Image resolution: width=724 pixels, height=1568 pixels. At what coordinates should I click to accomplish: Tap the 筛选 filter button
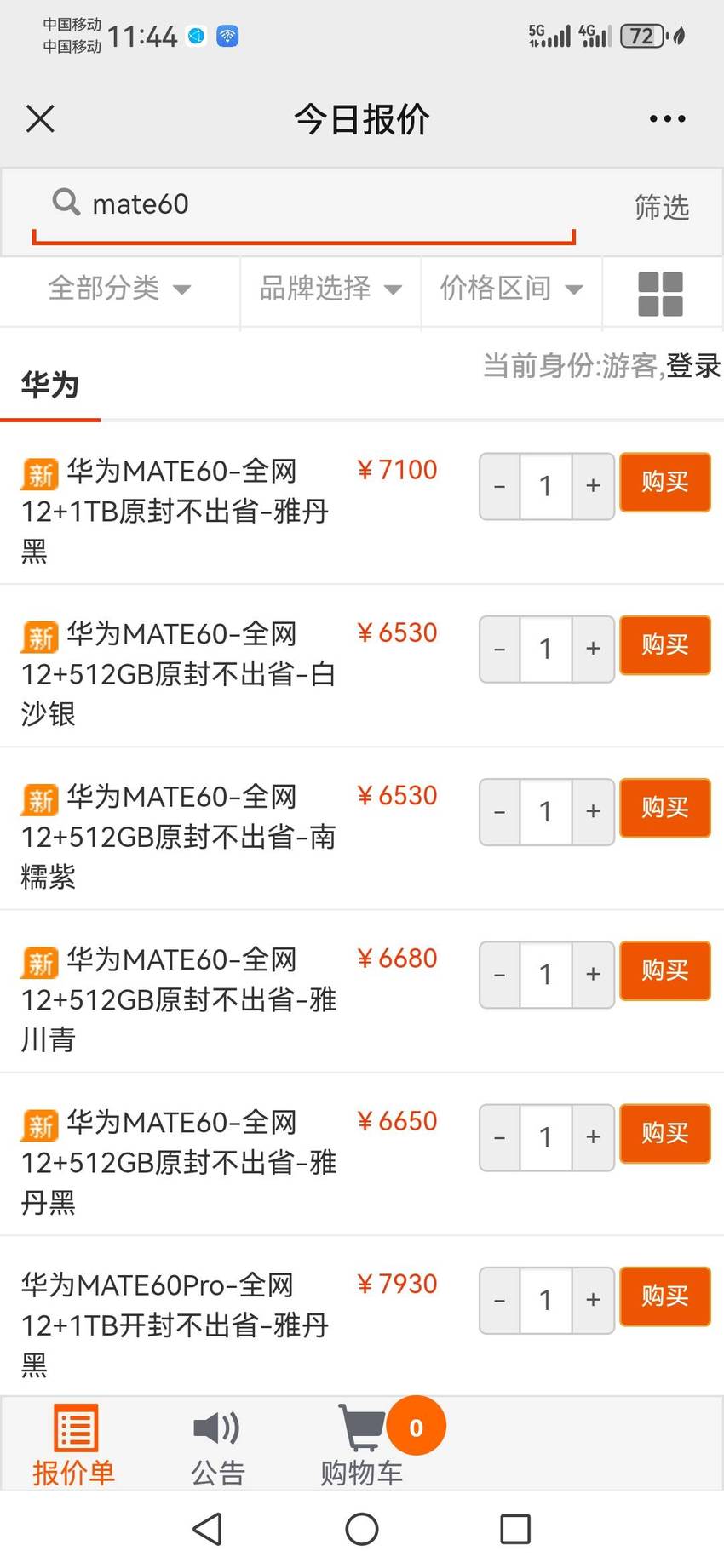[x=662, y=207]
